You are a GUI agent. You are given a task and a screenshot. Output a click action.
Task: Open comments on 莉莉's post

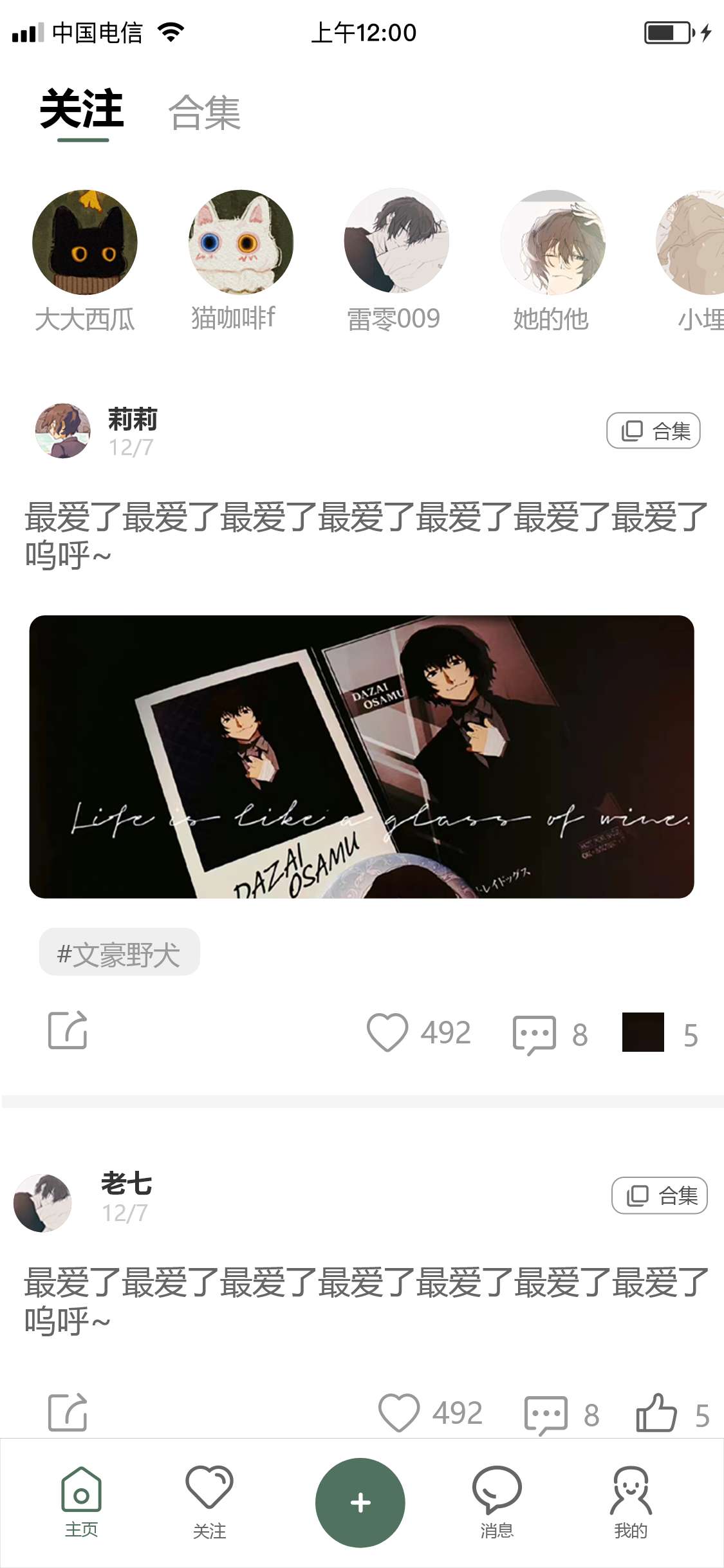(x=534, y=1034)
